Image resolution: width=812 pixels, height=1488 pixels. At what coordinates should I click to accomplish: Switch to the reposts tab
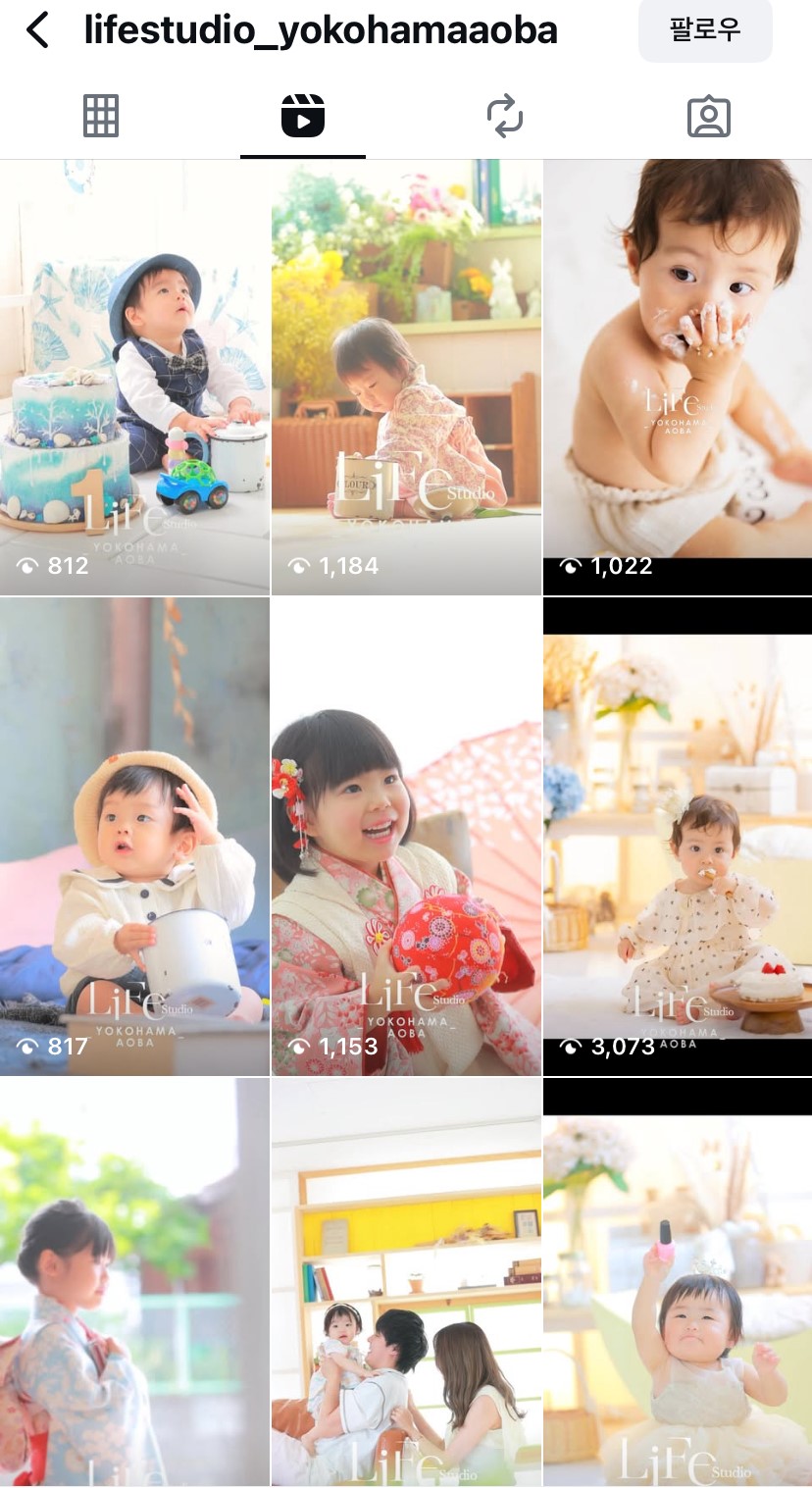tap(505, 117)
